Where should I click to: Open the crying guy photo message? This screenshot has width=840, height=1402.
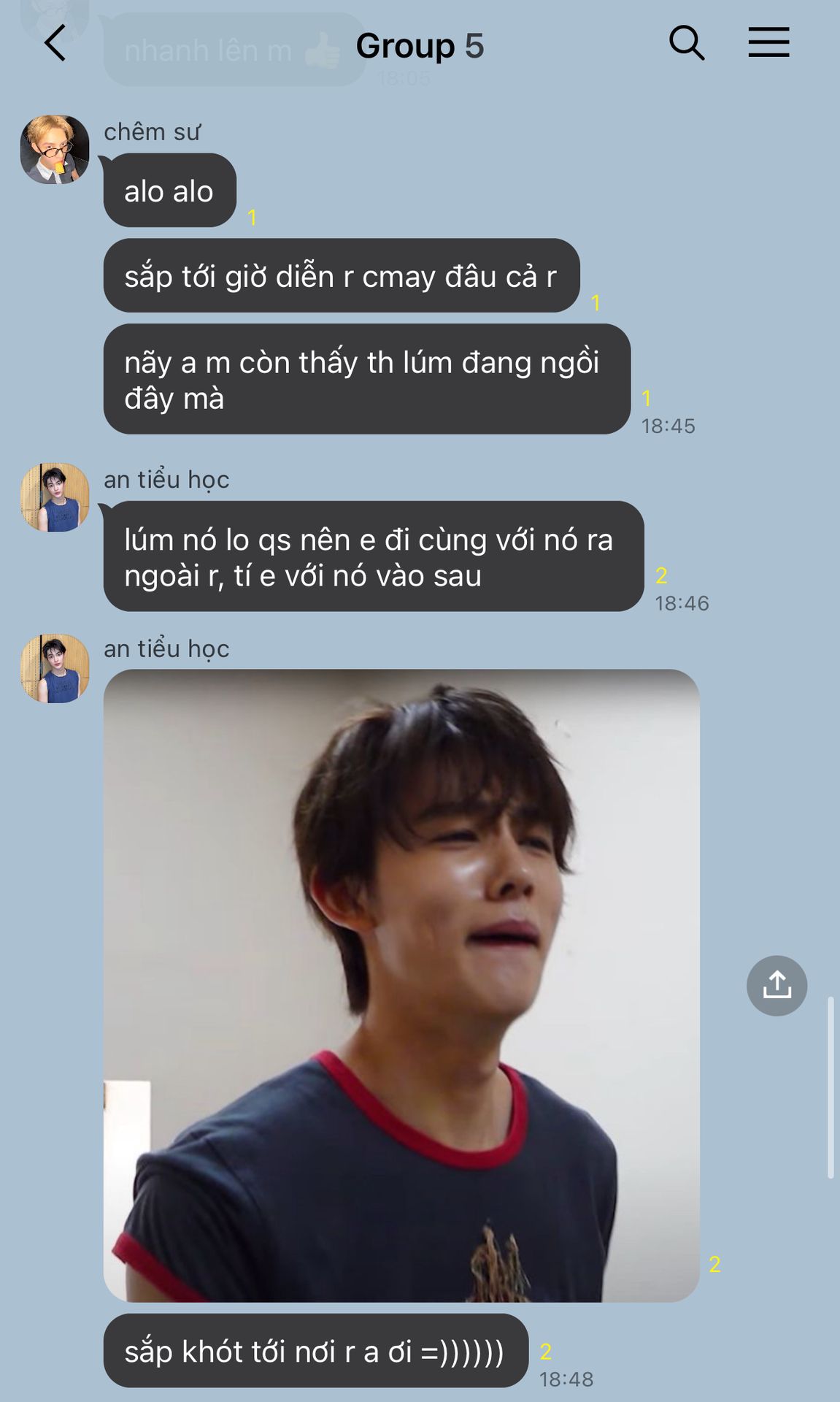(401, 985)
